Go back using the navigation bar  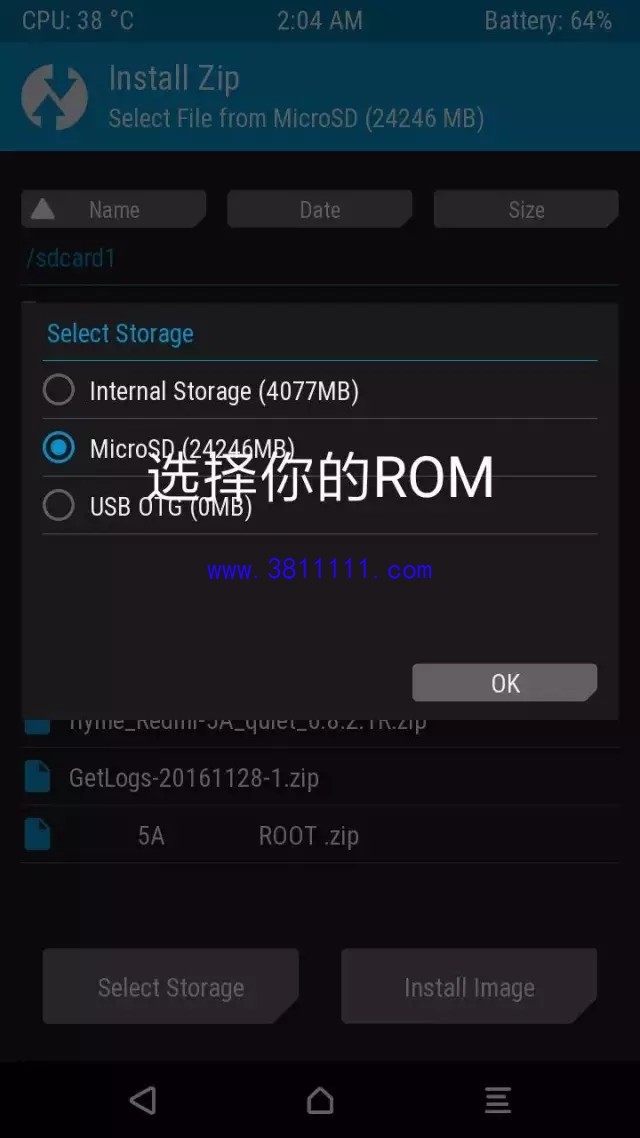pyautogui.click(x=143, y=1100)
